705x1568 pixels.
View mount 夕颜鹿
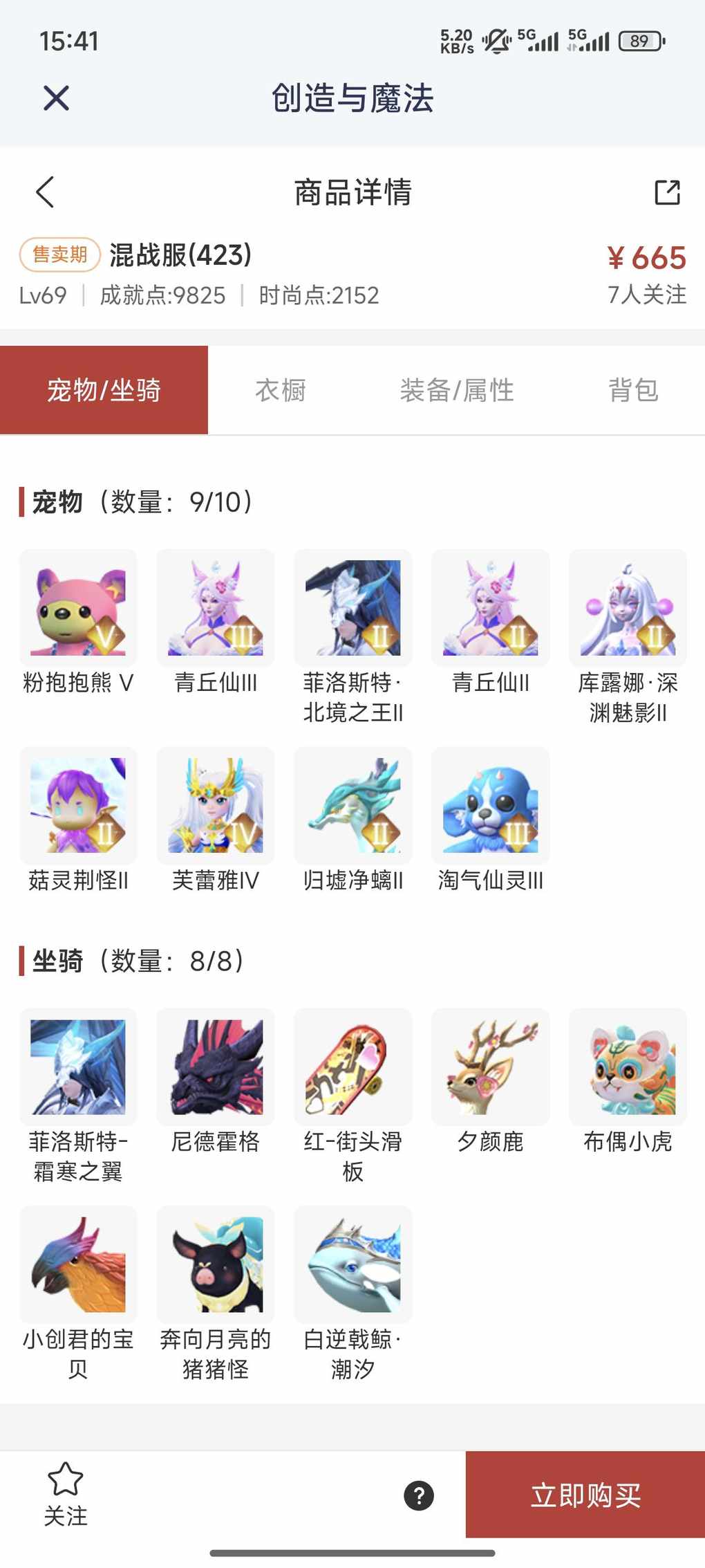(490, 1067)
